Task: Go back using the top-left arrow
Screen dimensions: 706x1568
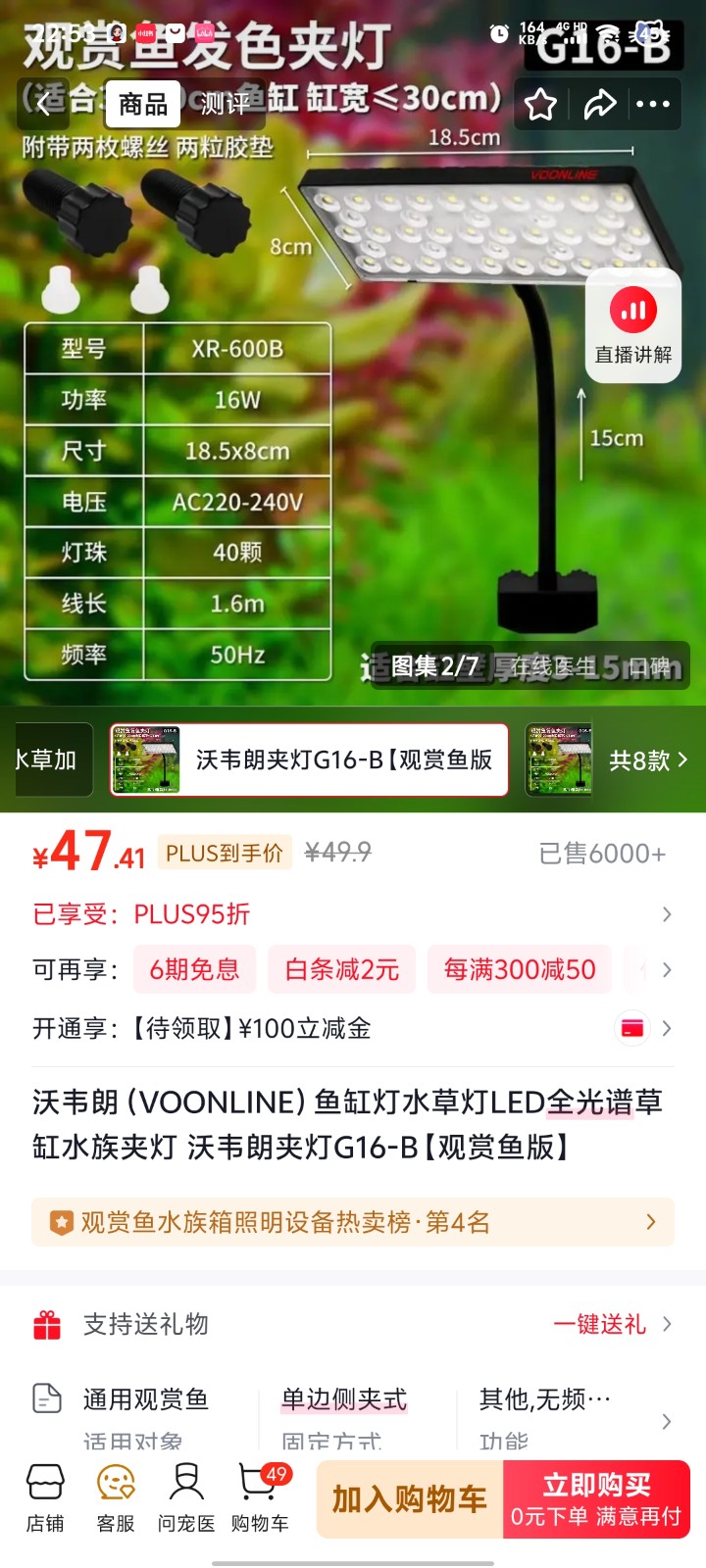Action: point(43,104)
